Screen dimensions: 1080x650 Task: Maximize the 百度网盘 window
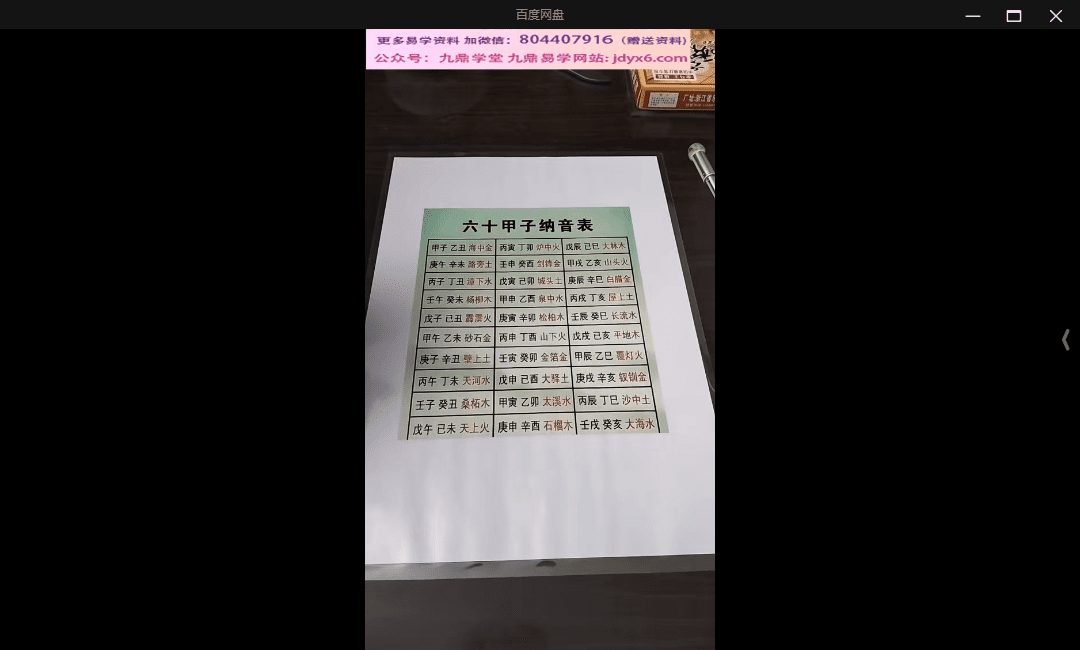1013,15
